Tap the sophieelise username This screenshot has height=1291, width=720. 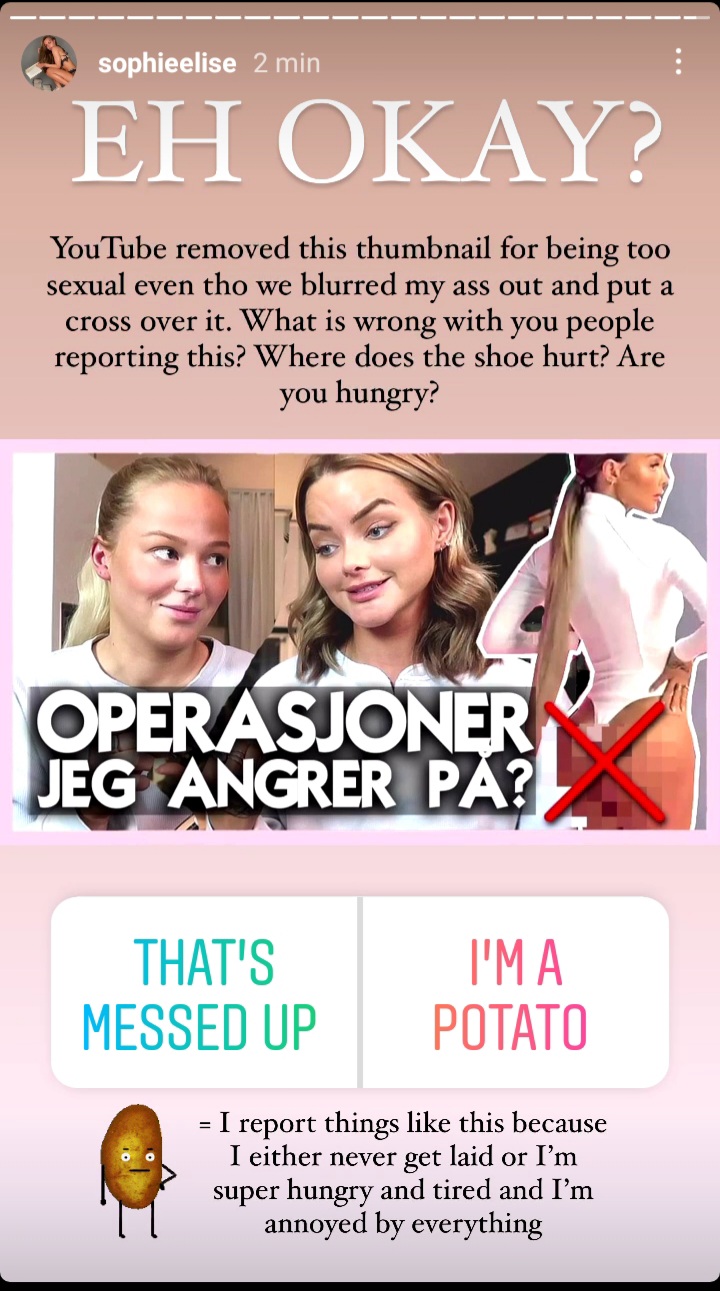tap(167, 64)
